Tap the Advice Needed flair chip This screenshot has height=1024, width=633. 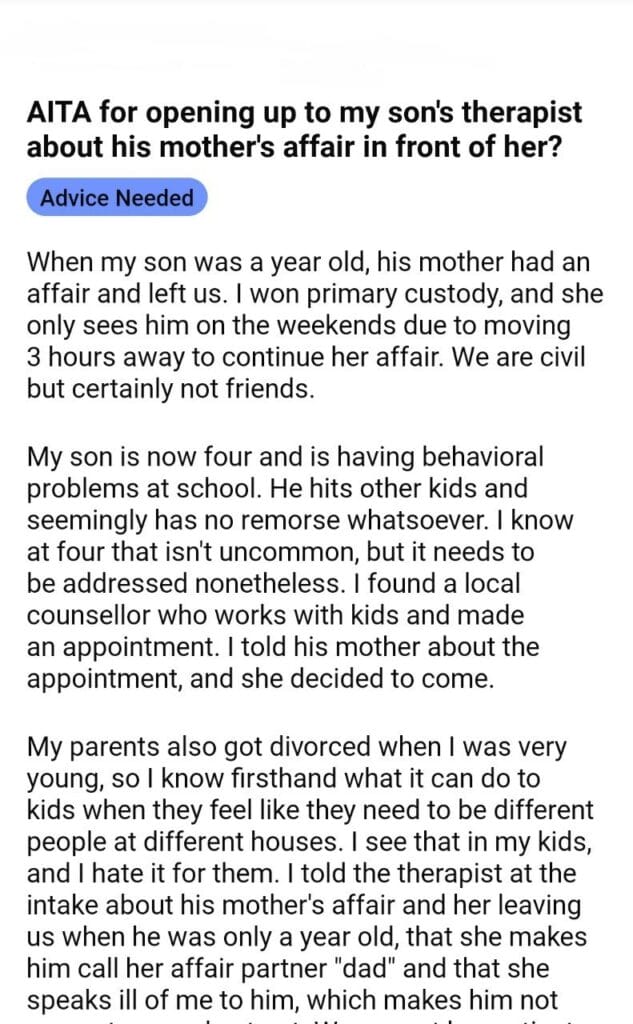pos(116,198)
